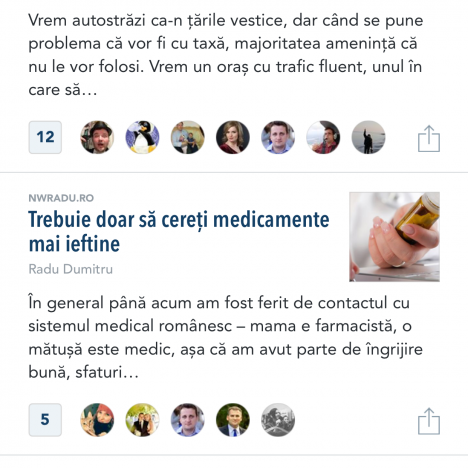Image resolution: width=468 pixels, height=468 pixels.
Task: Open profile of man in top hat
Action: [97, 137]
